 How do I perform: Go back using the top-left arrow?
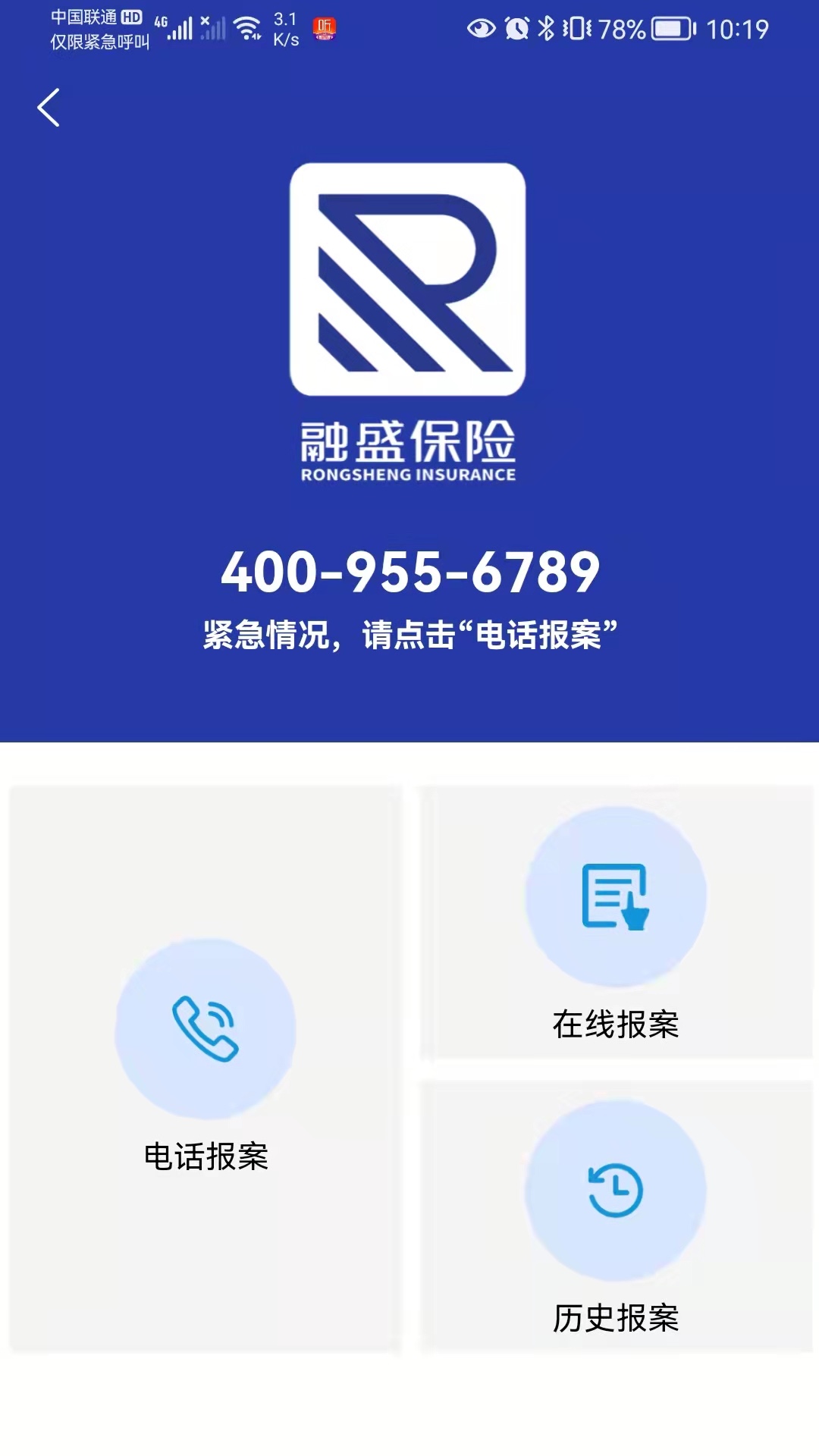point(49,108)
